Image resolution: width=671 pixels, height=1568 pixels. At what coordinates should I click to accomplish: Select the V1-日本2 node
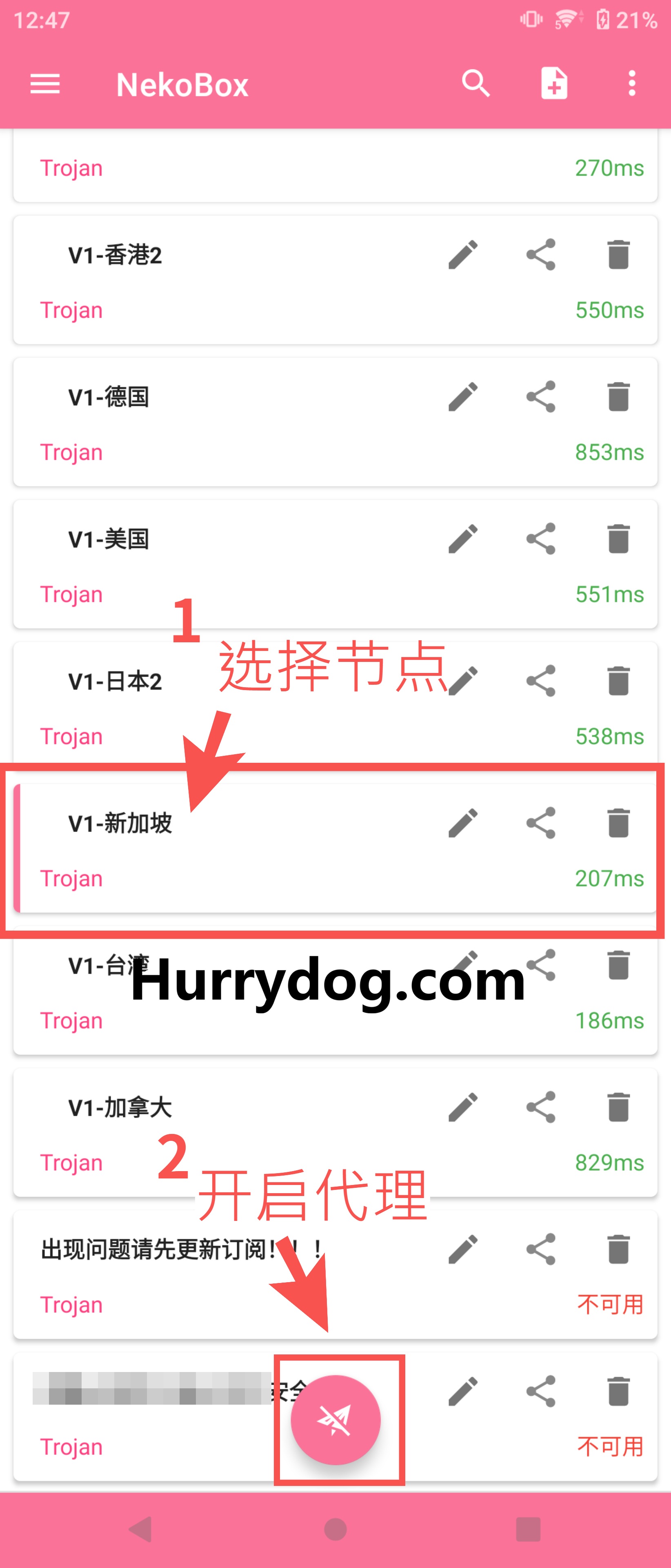(x=243, y=709)
